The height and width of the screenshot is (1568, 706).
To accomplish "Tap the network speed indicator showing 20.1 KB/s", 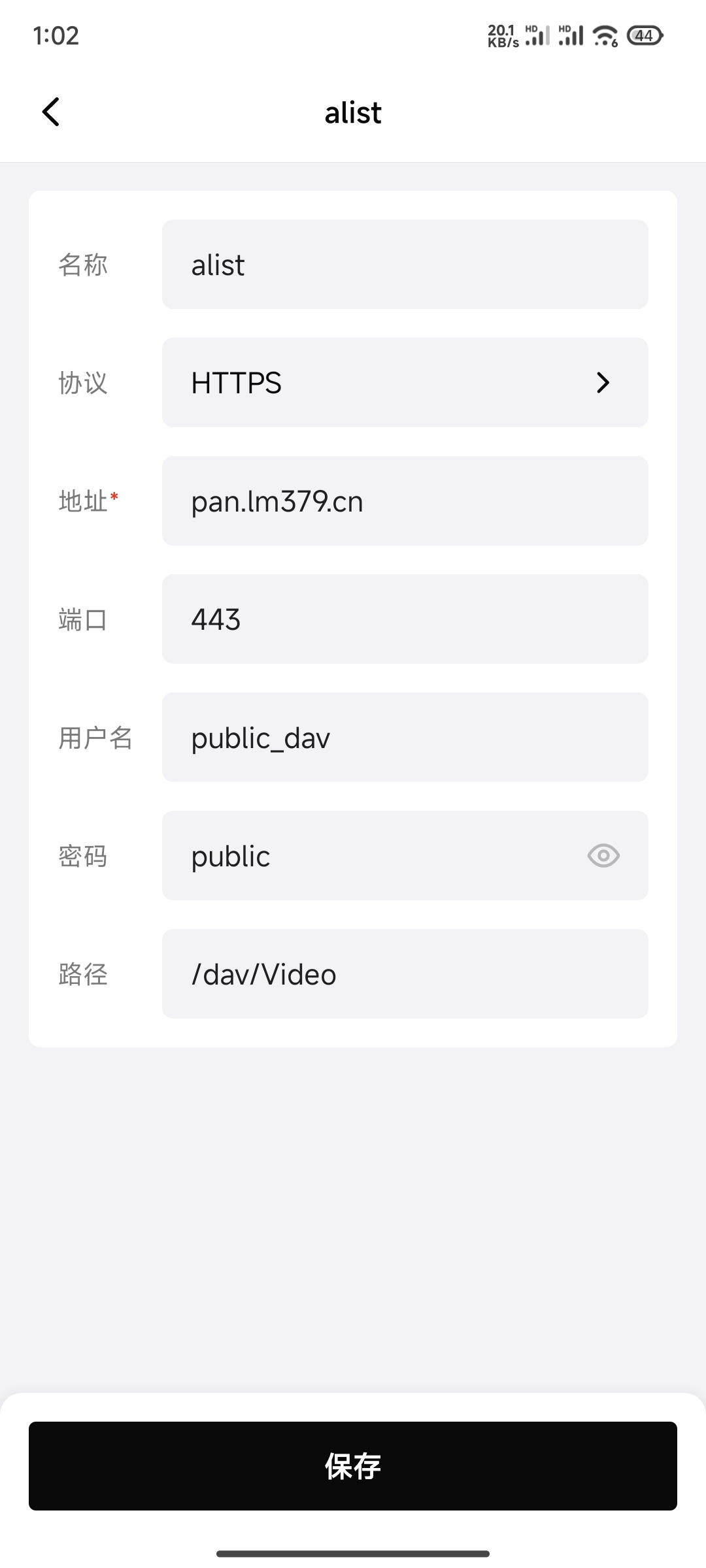I will [x=503, y=35].
